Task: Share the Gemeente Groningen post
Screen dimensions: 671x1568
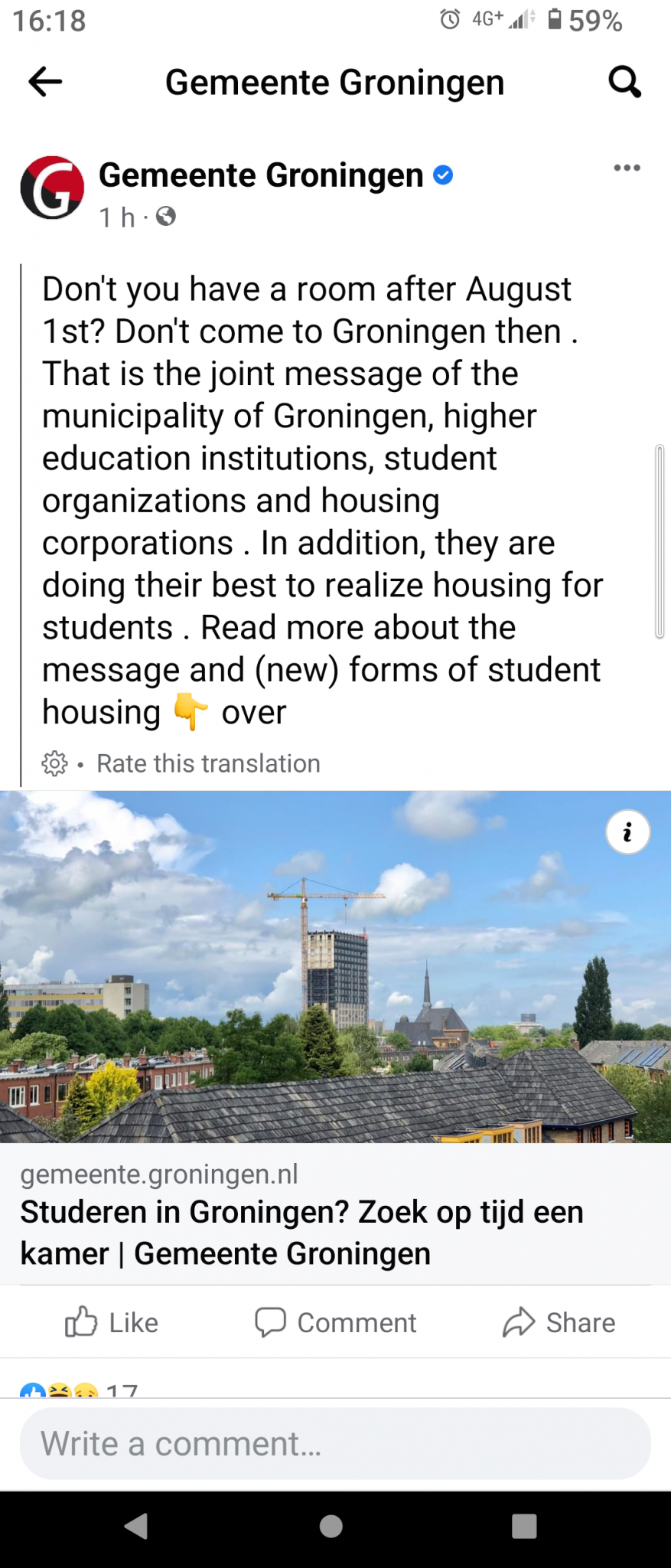Action: click(559, 1322)
